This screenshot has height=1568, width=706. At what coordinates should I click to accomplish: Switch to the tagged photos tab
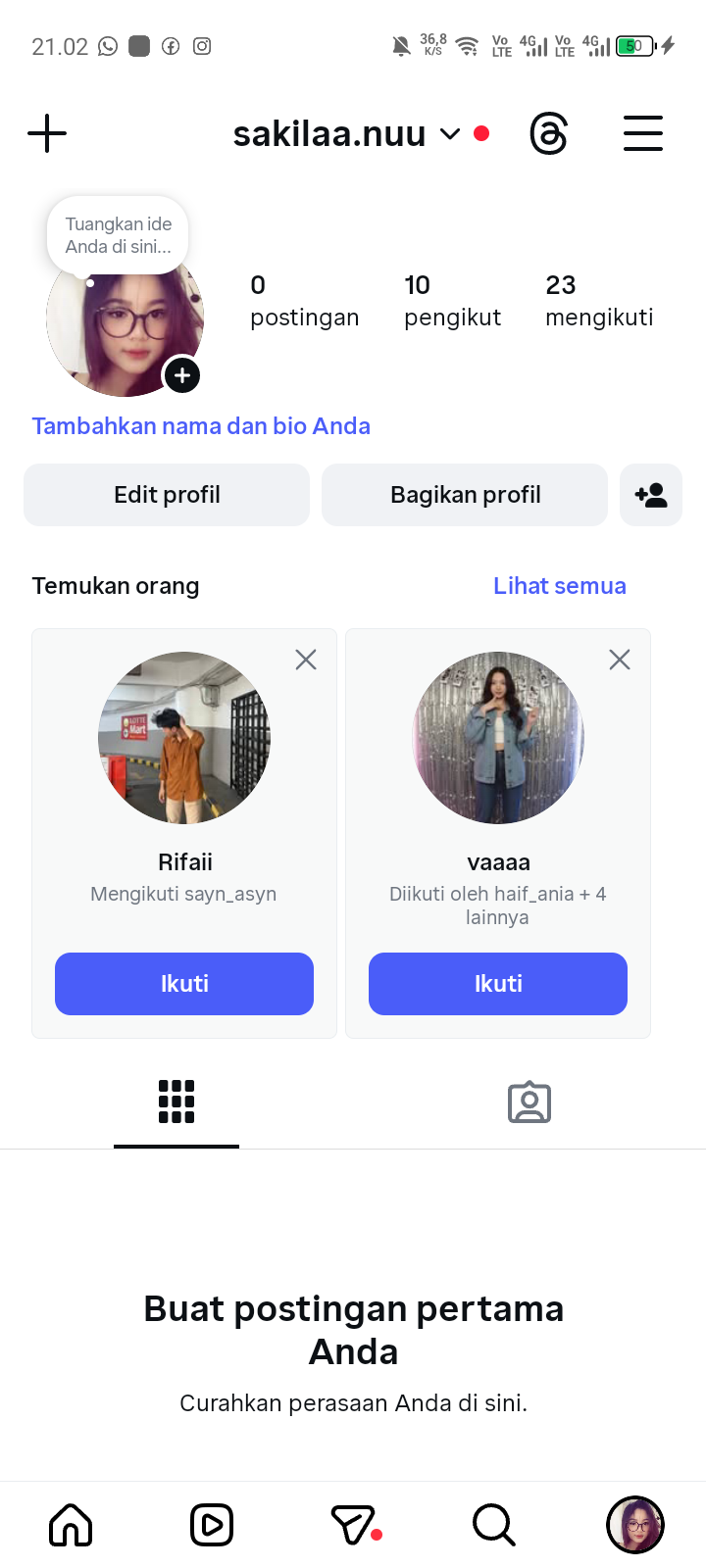[529, 1102]
